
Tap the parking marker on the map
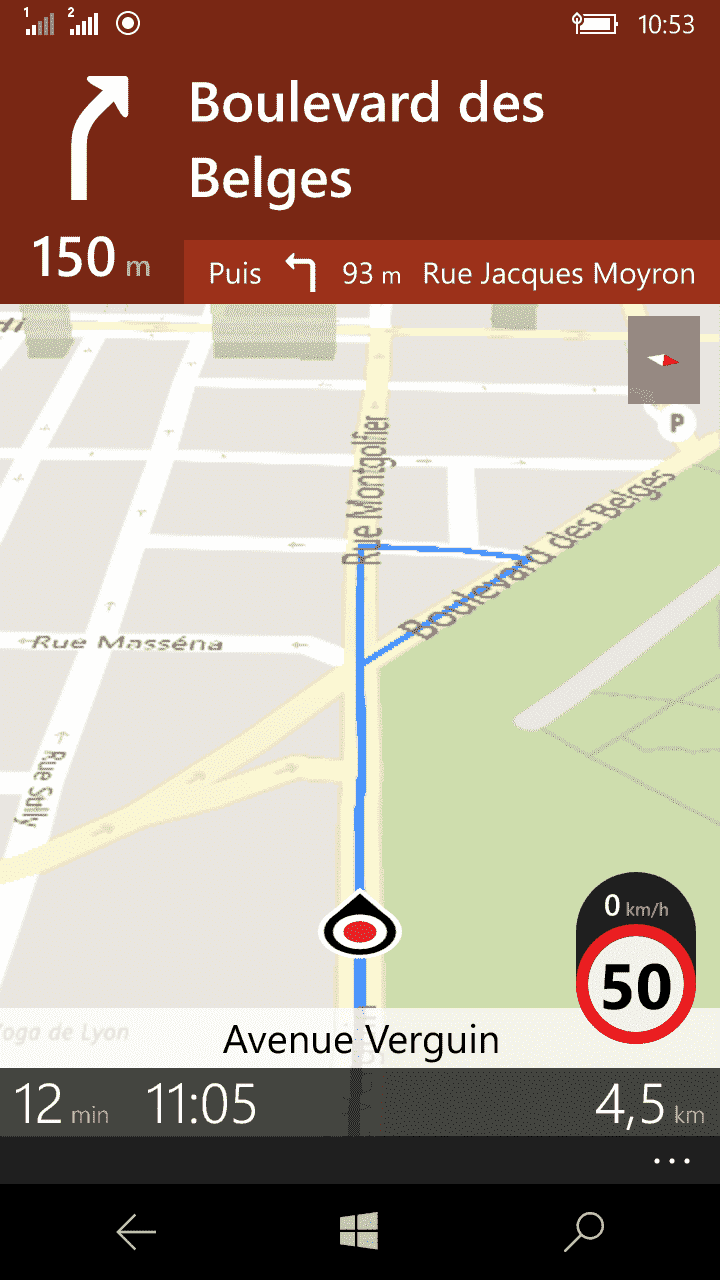tap(677, 424)
